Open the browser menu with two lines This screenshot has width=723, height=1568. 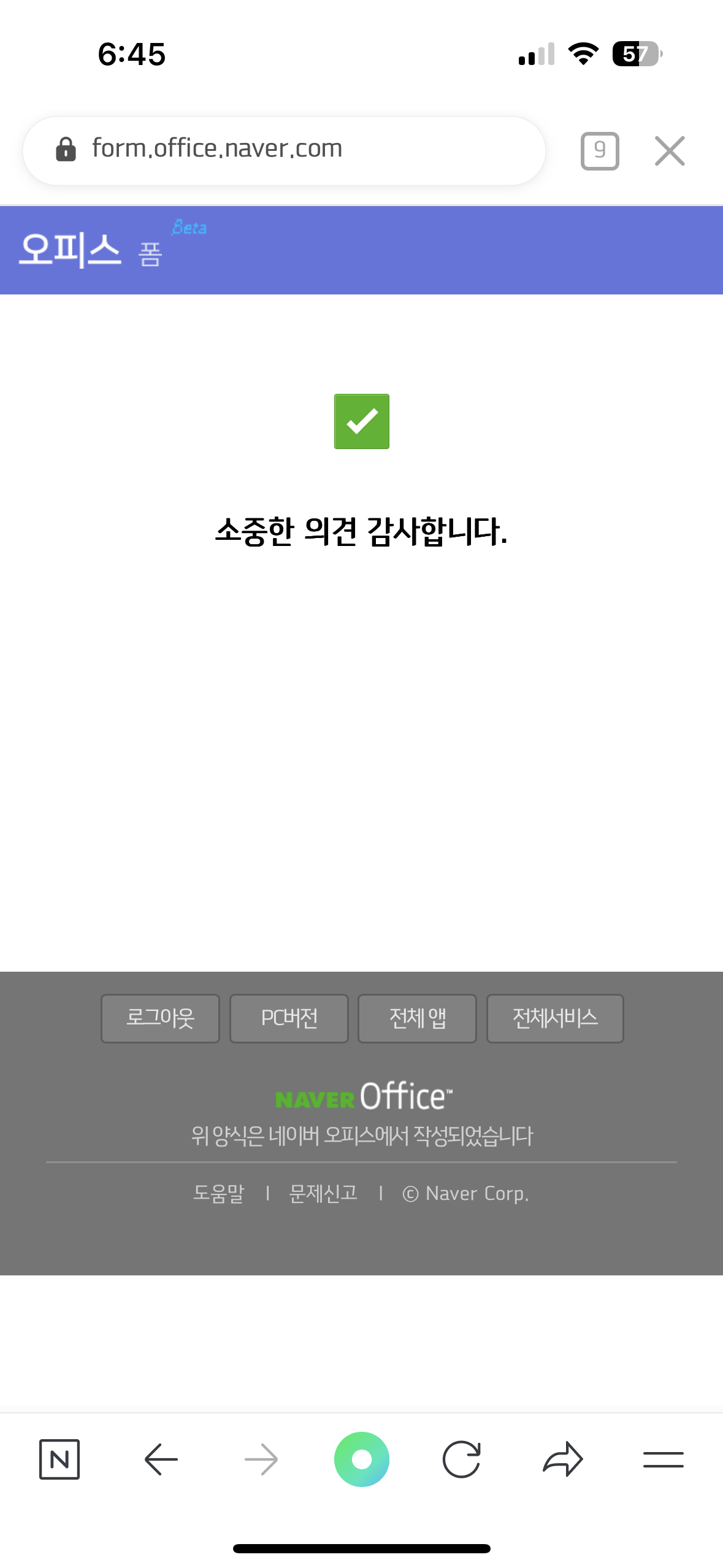(x=664, y=1459)
